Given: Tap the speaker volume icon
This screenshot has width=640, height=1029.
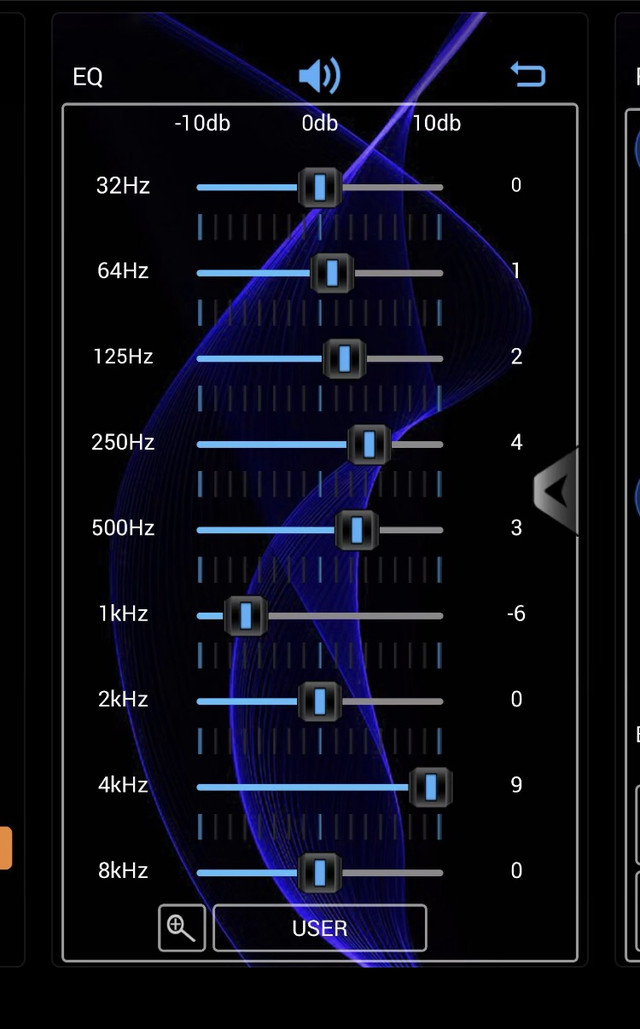Looking at the screenshot, I should tap(320, 75).
